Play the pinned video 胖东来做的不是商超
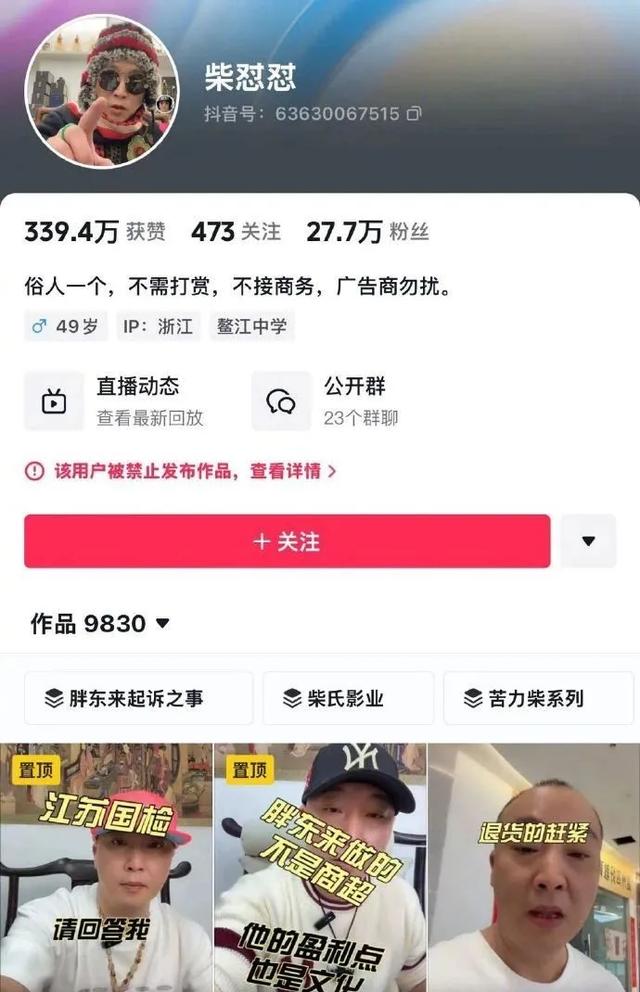The height and width of the screenshot is (992, 640). (x=320, y=866)
